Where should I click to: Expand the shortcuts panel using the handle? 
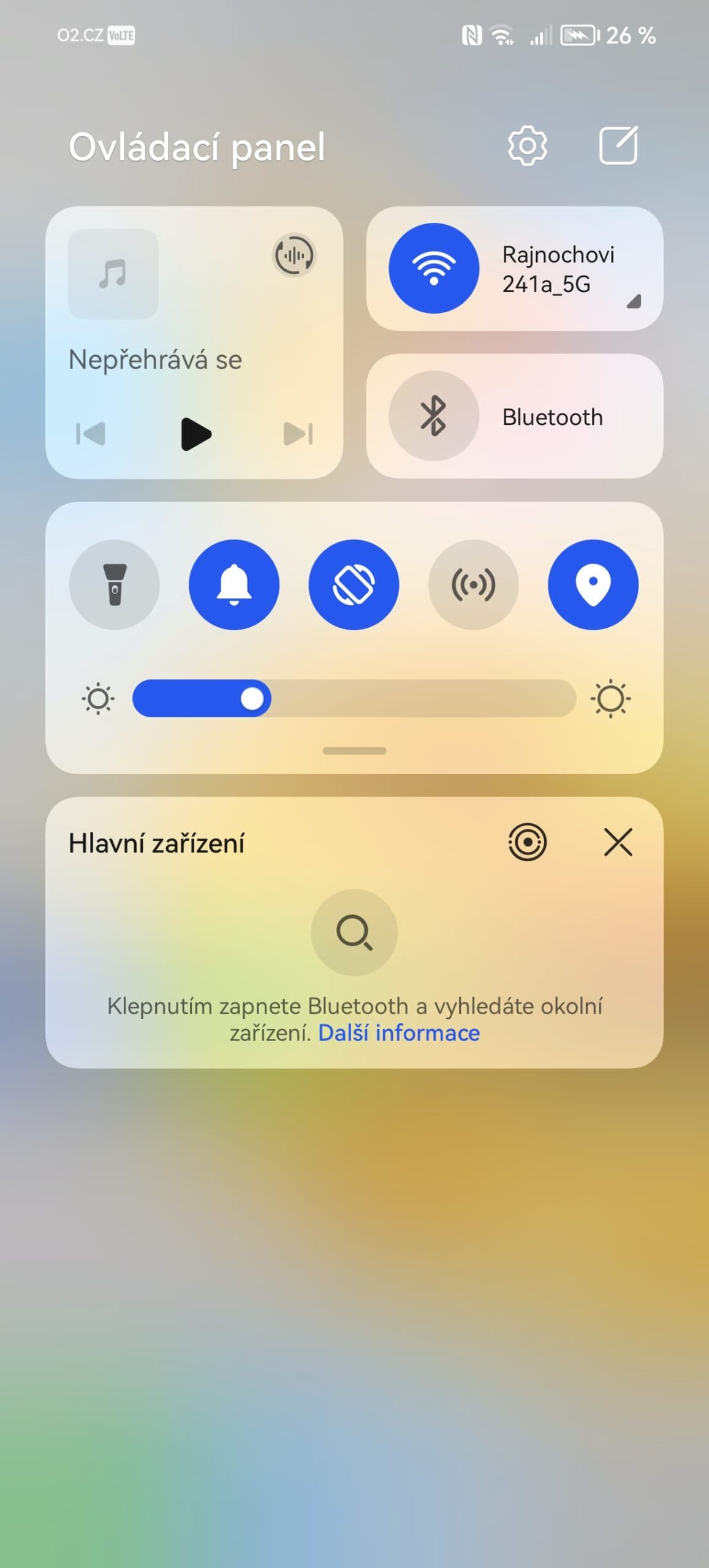pyautogui.click(x=354, y=751)
